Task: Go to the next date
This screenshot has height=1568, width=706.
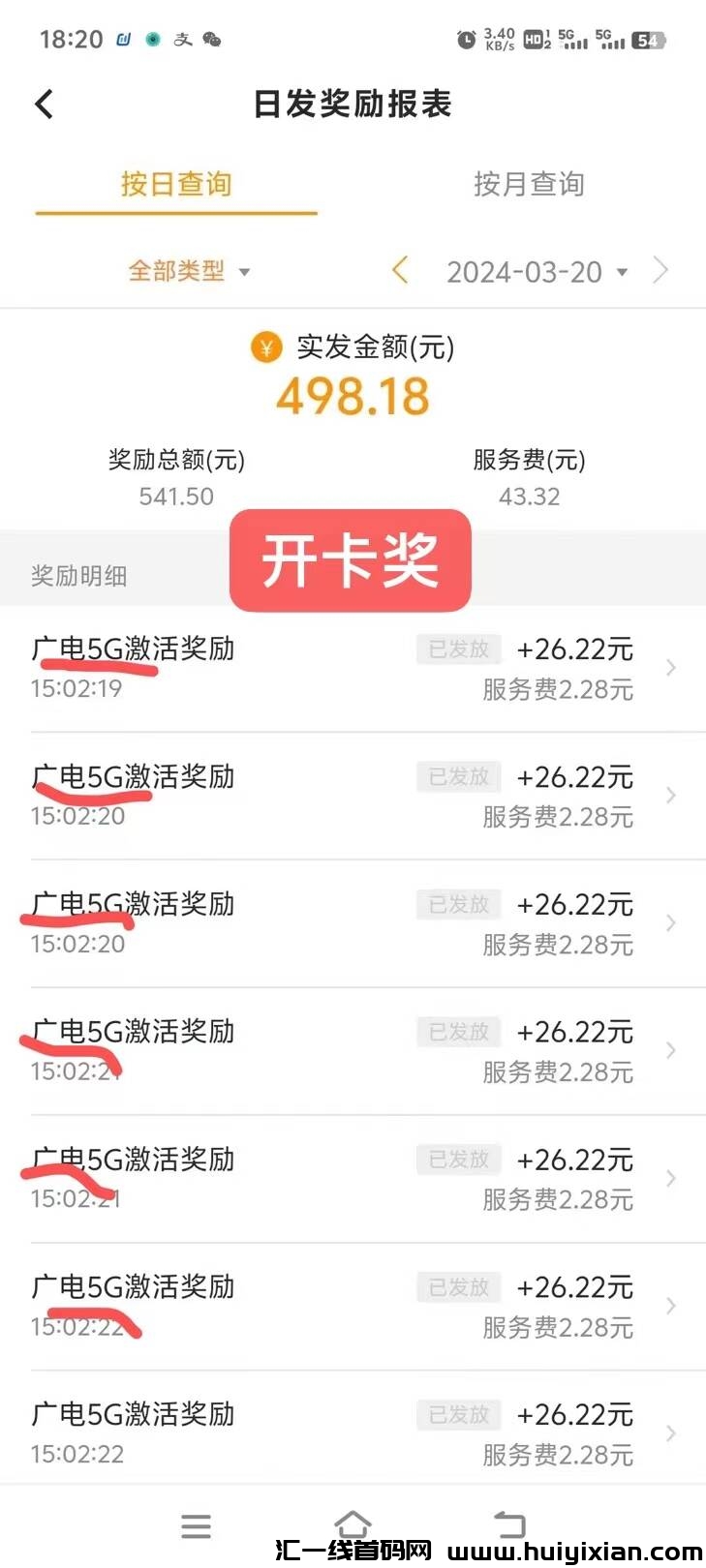Action: click(660, 271)
